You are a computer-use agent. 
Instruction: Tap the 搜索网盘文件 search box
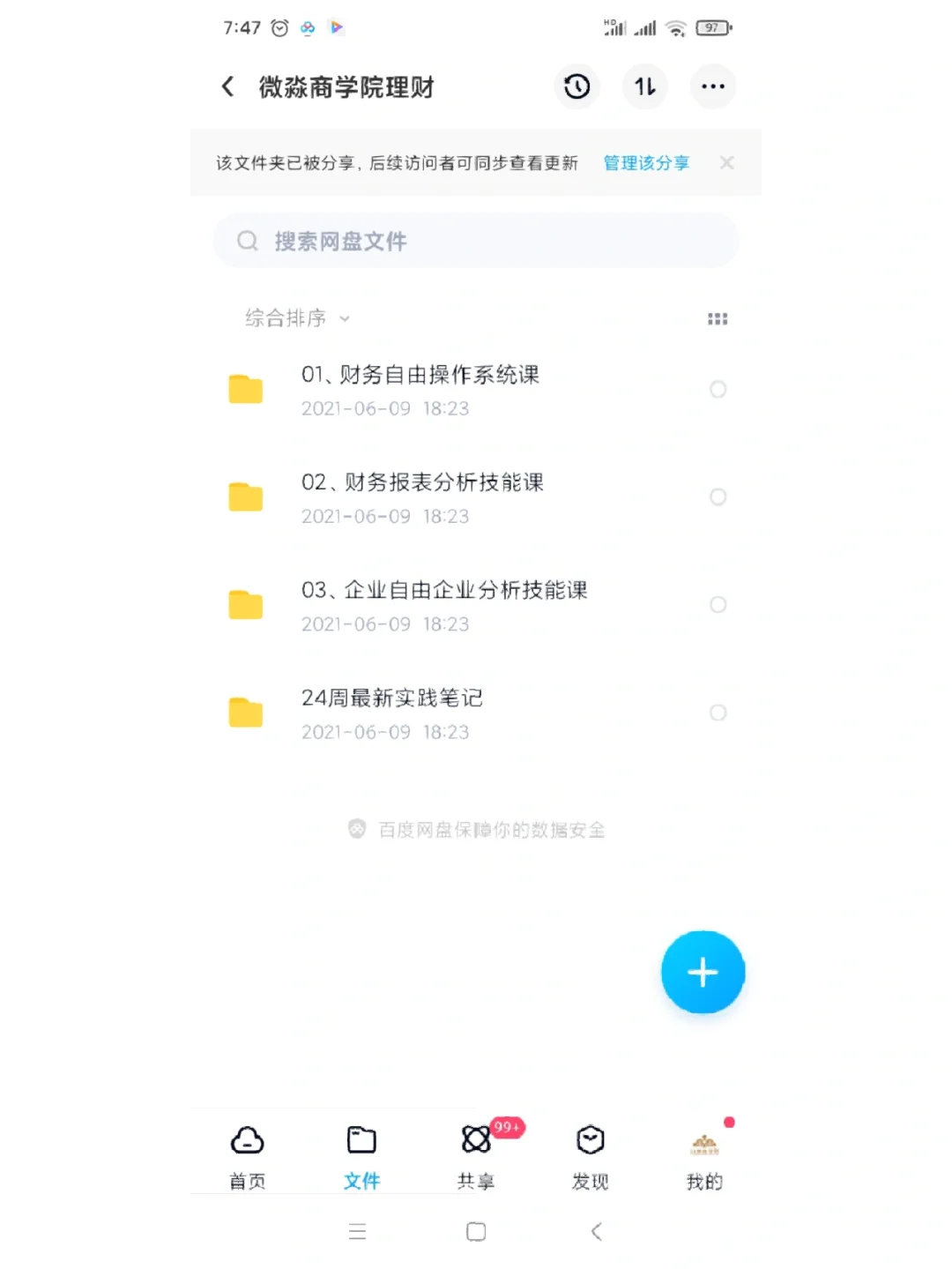(x=476, y=241)
